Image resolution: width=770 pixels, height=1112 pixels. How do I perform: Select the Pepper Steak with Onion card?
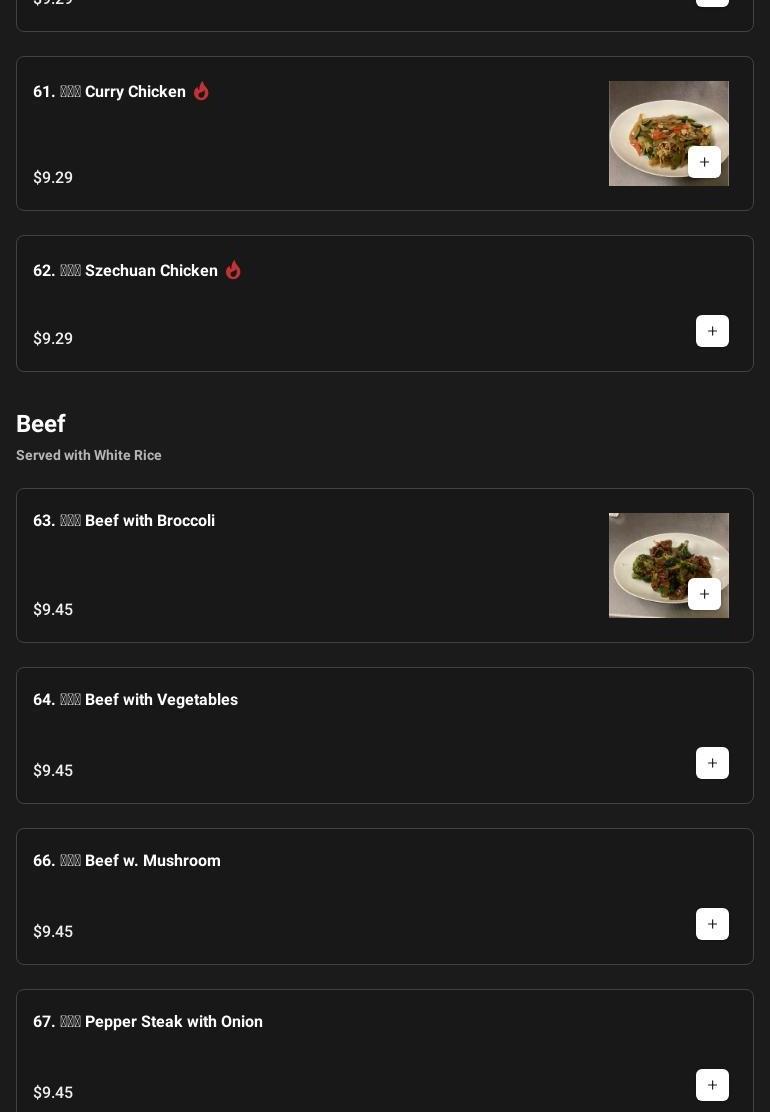pos(300,1055)
